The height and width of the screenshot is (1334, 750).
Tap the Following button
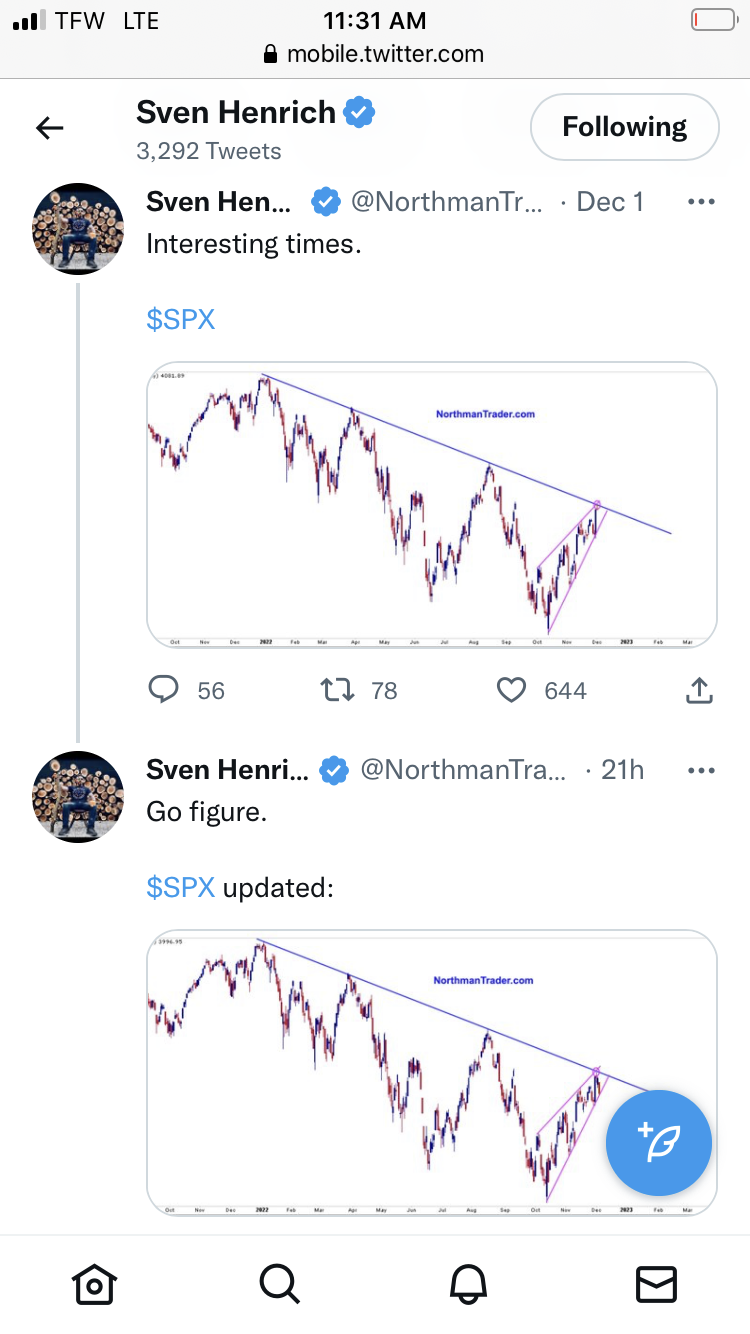pos(624,127)
